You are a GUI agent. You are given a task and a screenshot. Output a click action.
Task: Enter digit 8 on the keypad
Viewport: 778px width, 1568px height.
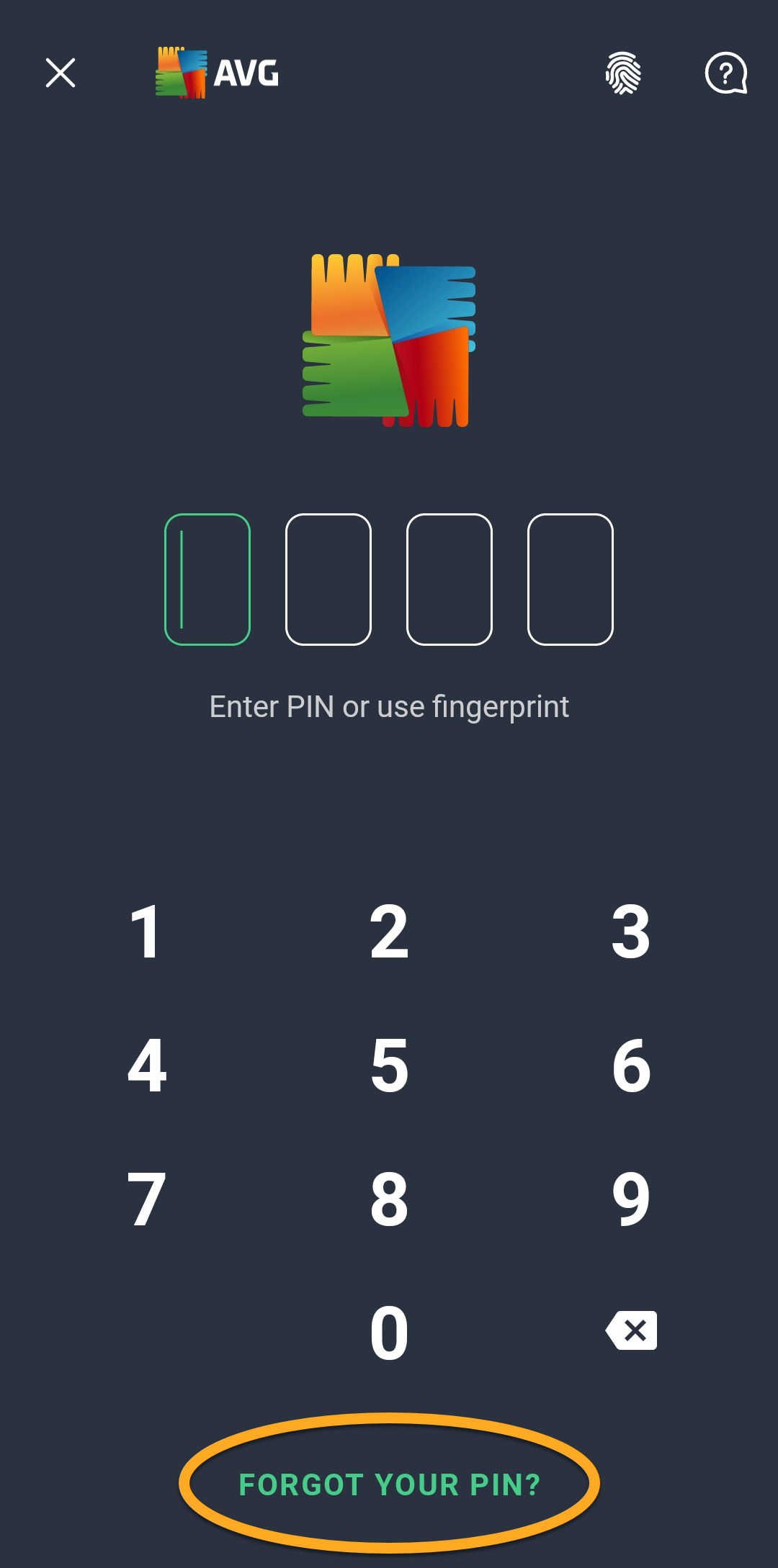389,1199
